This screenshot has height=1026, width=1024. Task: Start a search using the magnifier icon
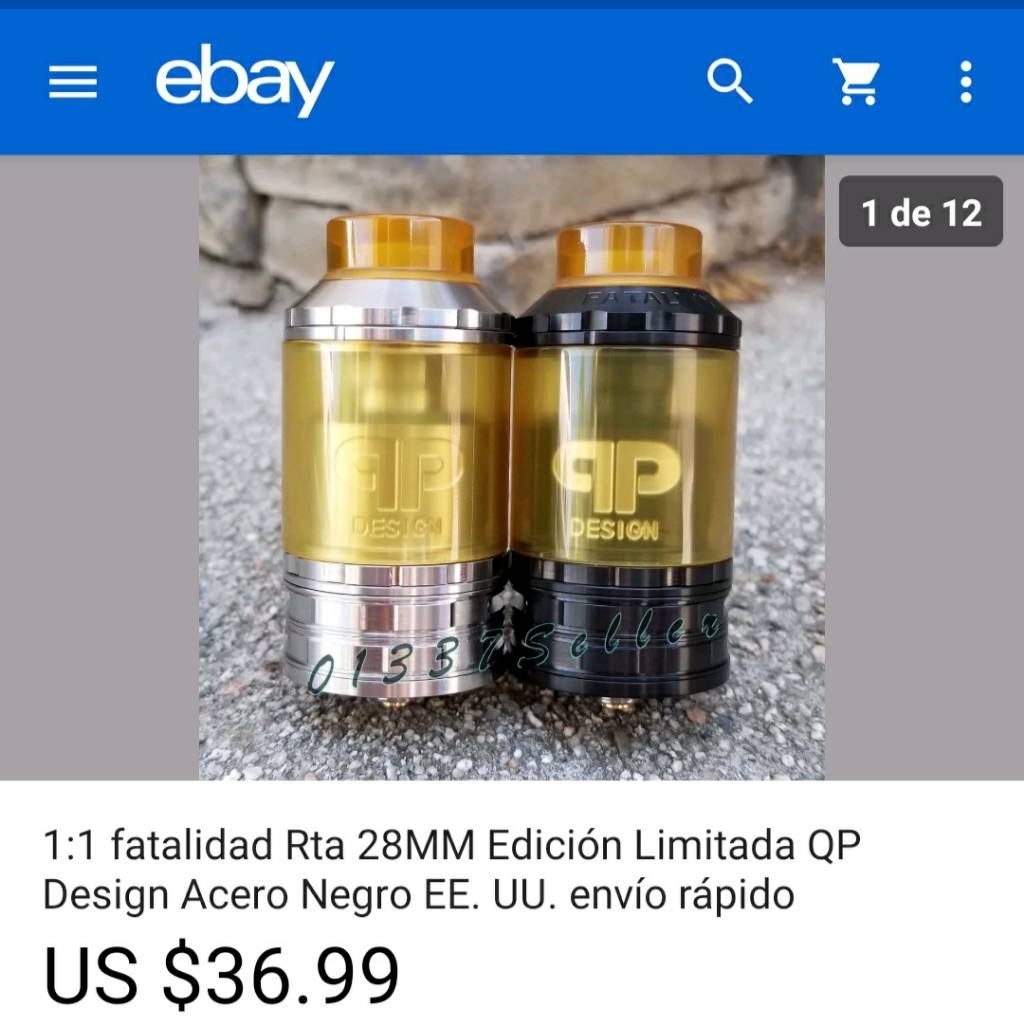[x=731, y=82]
